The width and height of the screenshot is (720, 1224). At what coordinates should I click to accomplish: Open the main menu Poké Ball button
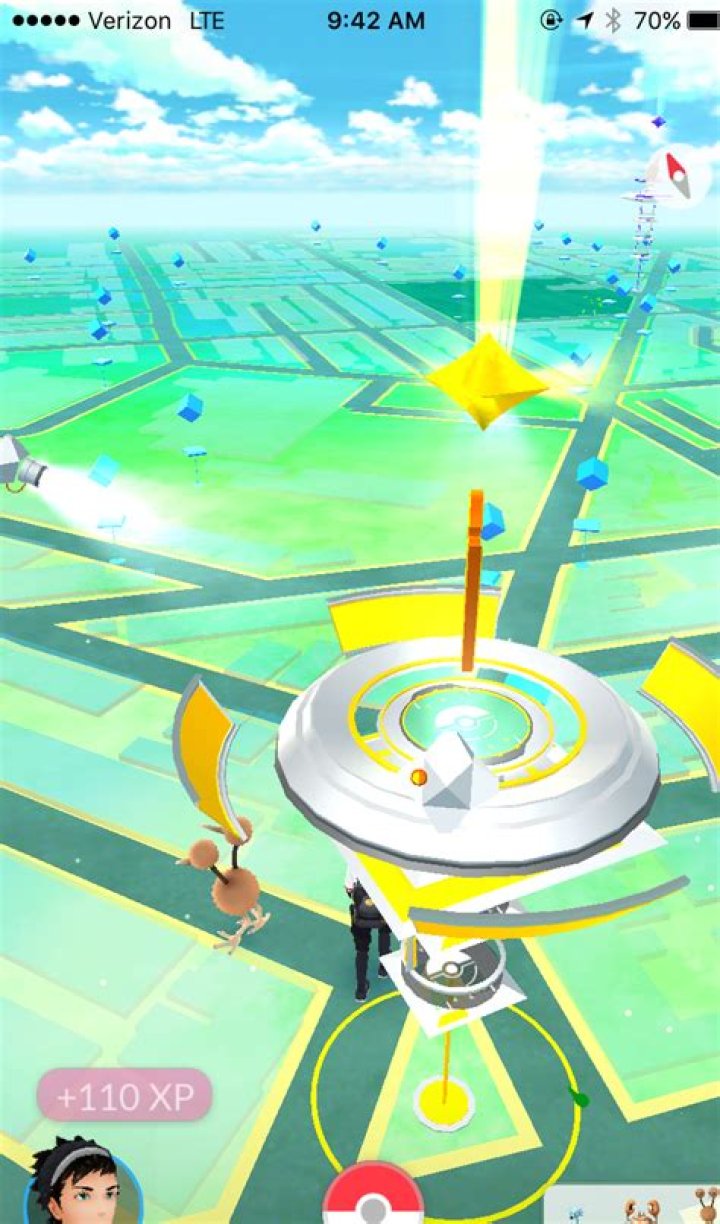[x=373, y=1198]
